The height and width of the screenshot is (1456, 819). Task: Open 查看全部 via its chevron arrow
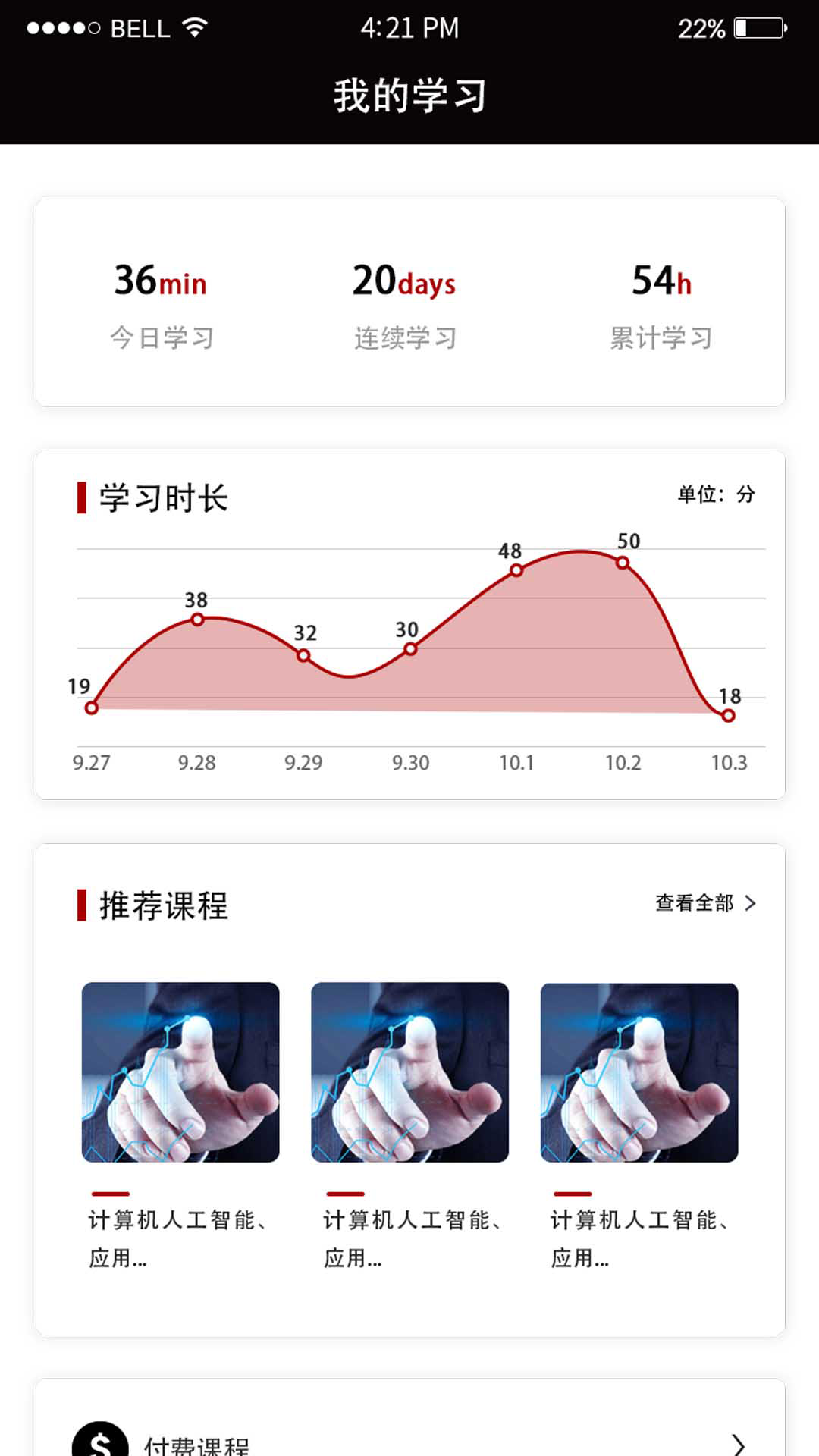click(752, 903)
